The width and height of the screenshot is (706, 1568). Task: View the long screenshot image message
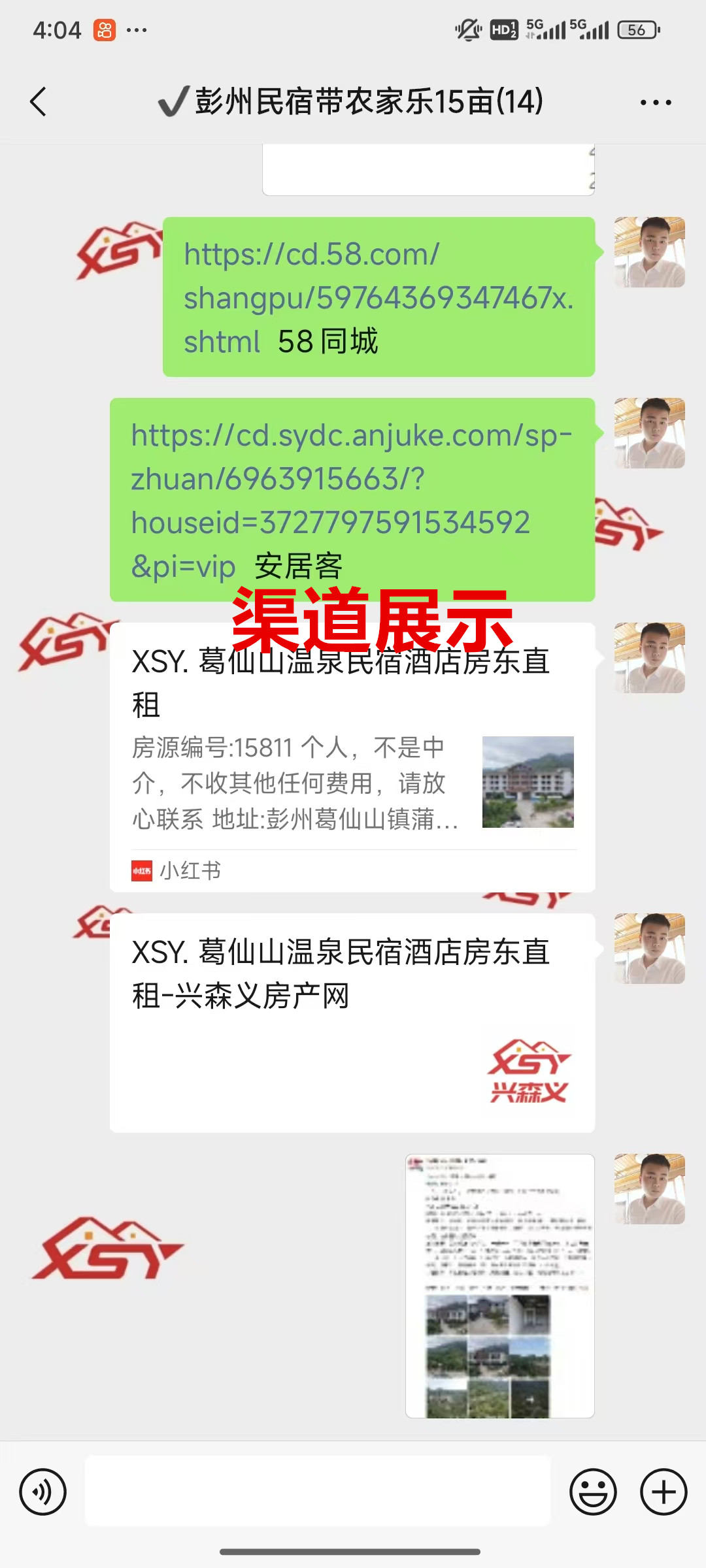click(499, 1286)
